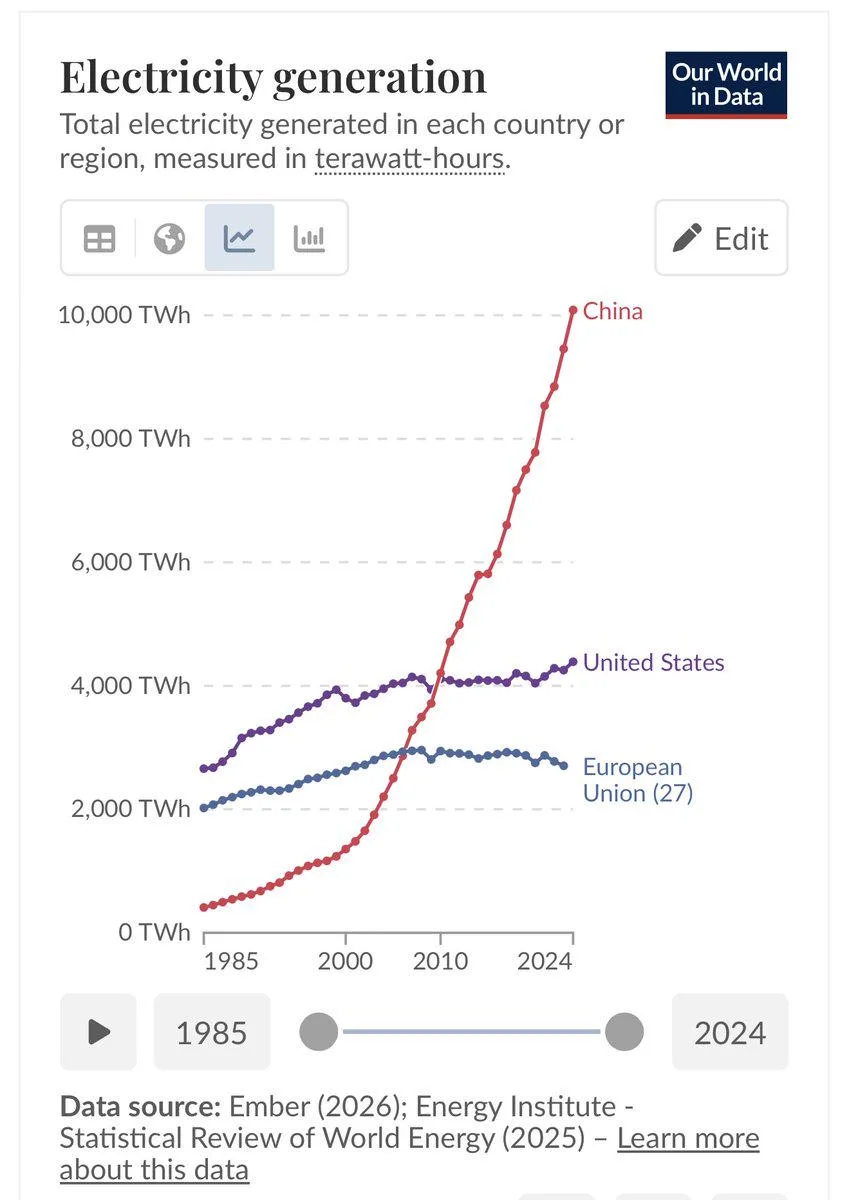The height and width of the screenshot is (1200, 849).
Task: Open the world map view
Action: (168, 238)
